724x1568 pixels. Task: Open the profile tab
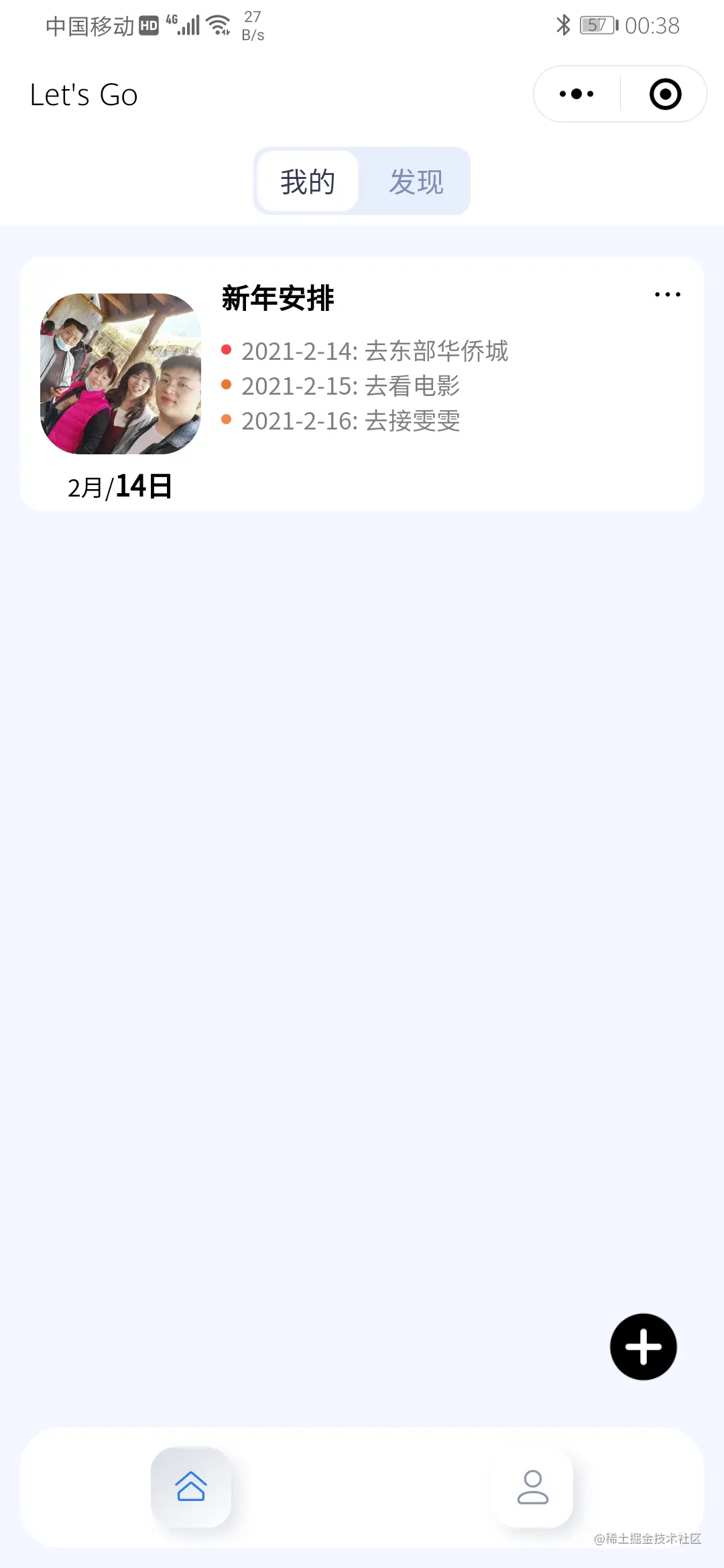pos(533,1486)
